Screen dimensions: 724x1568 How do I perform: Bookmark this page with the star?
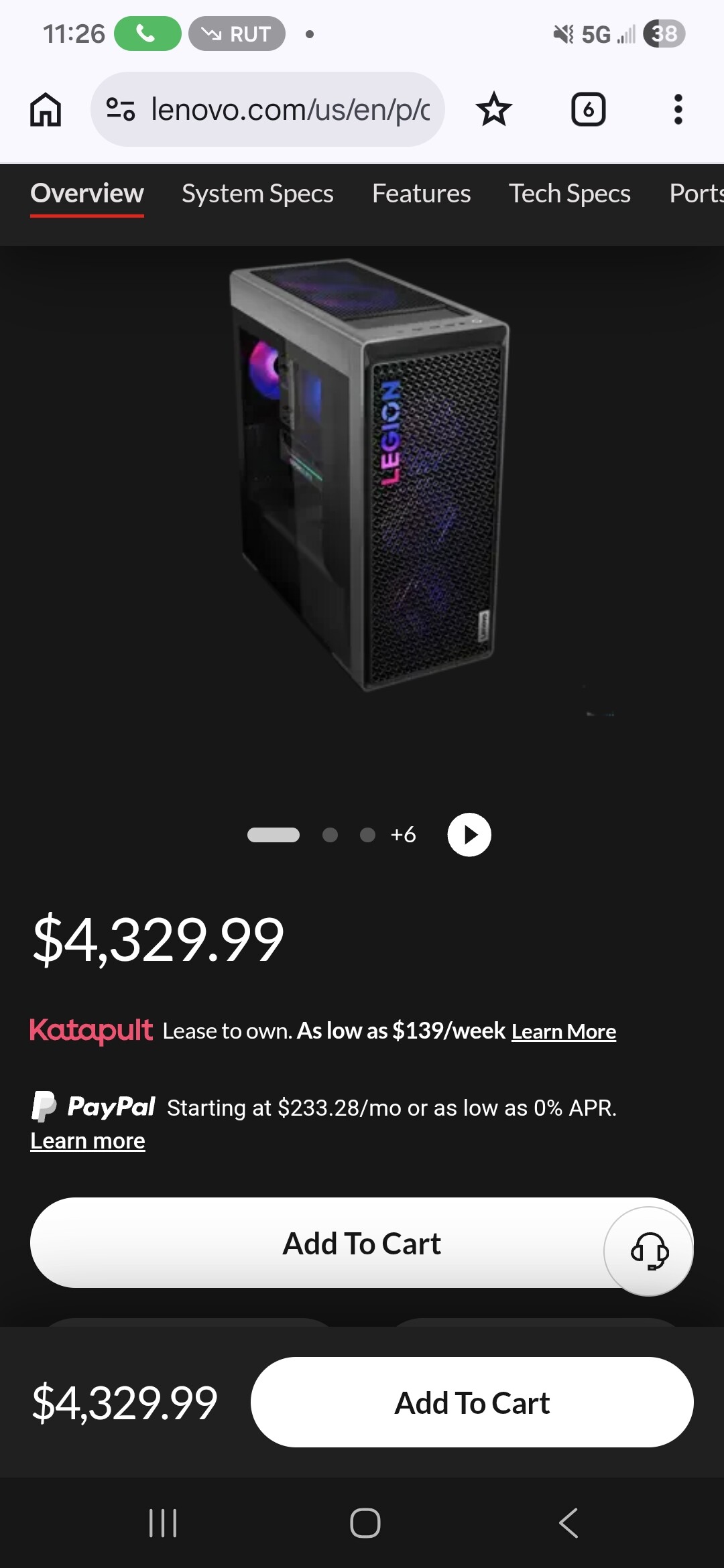tap(494, 109)
